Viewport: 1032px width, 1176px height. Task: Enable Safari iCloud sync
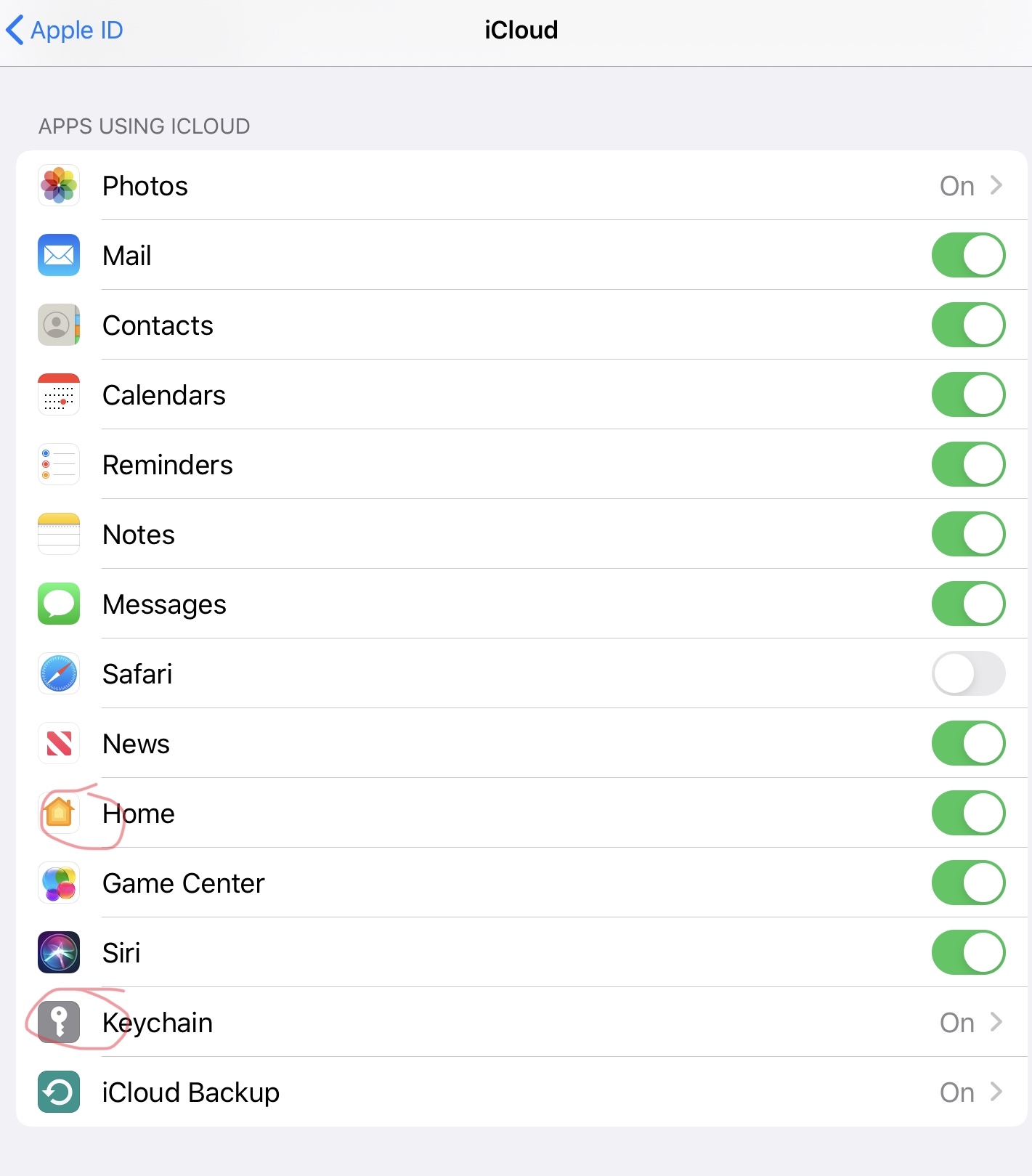pyautogui.click(x=968, y=673)
